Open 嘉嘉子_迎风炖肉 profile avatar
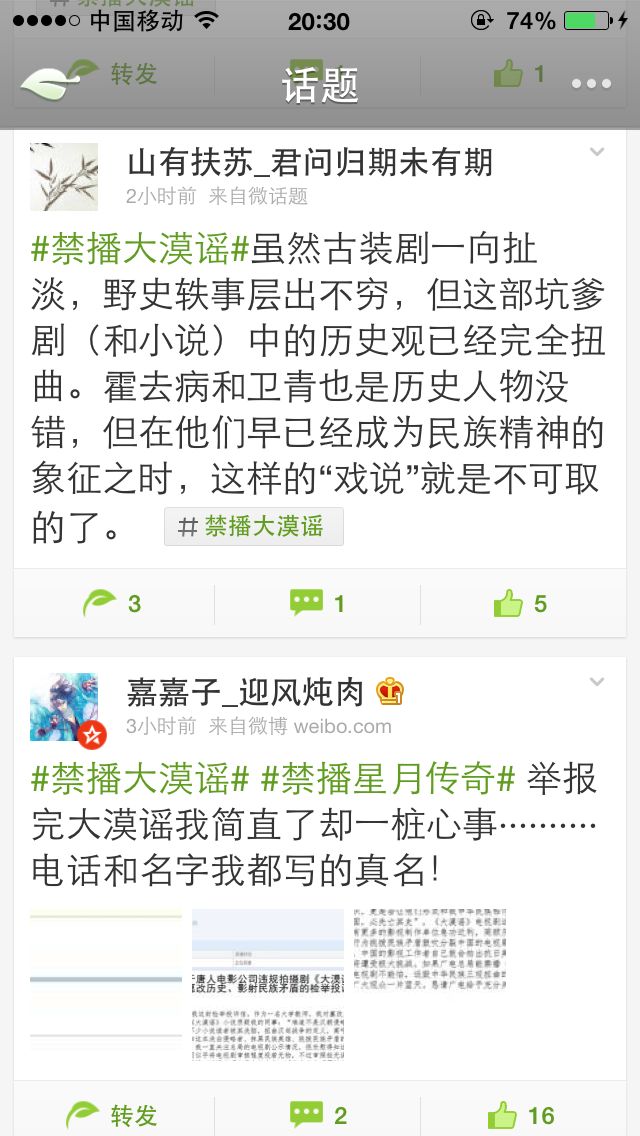Image resolution: width=640 pixels, height=1136 pixels. click(67, 709)
